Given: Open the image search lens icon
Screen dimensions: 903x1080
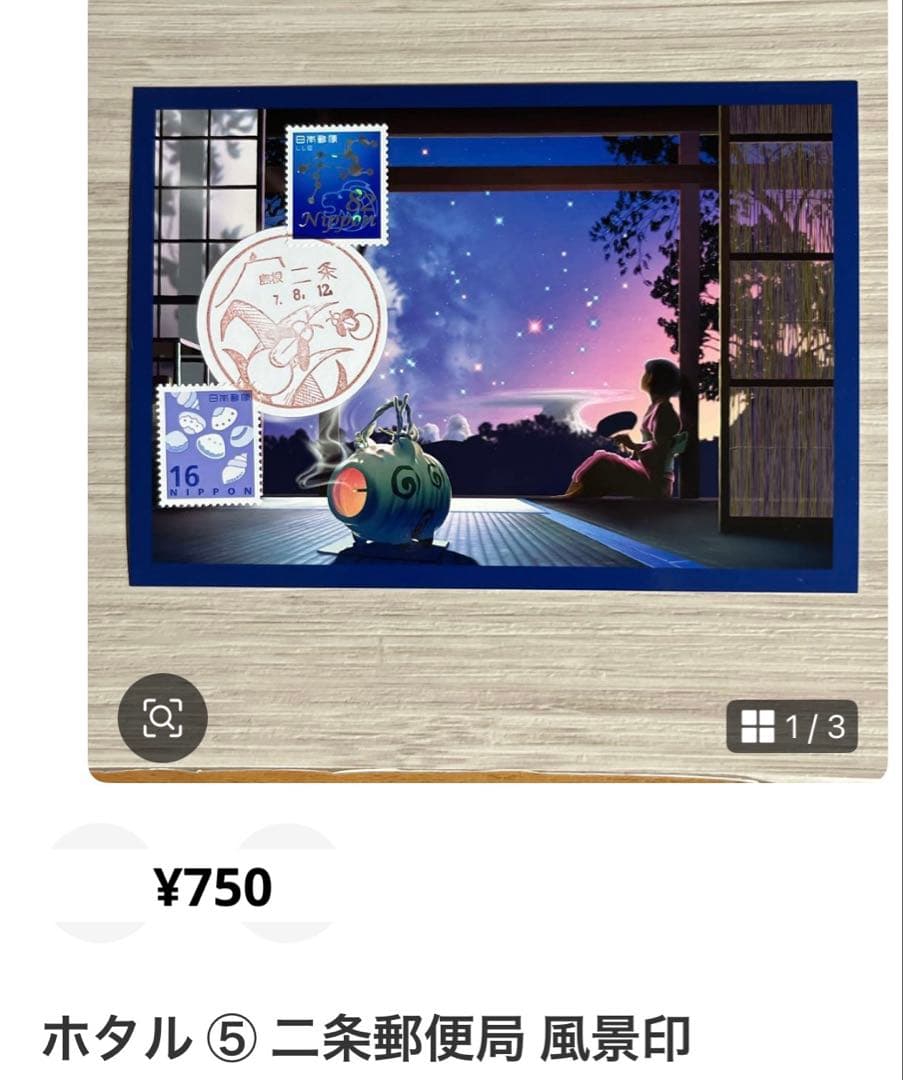Looking at the screenshot, I should coord(162,717).
